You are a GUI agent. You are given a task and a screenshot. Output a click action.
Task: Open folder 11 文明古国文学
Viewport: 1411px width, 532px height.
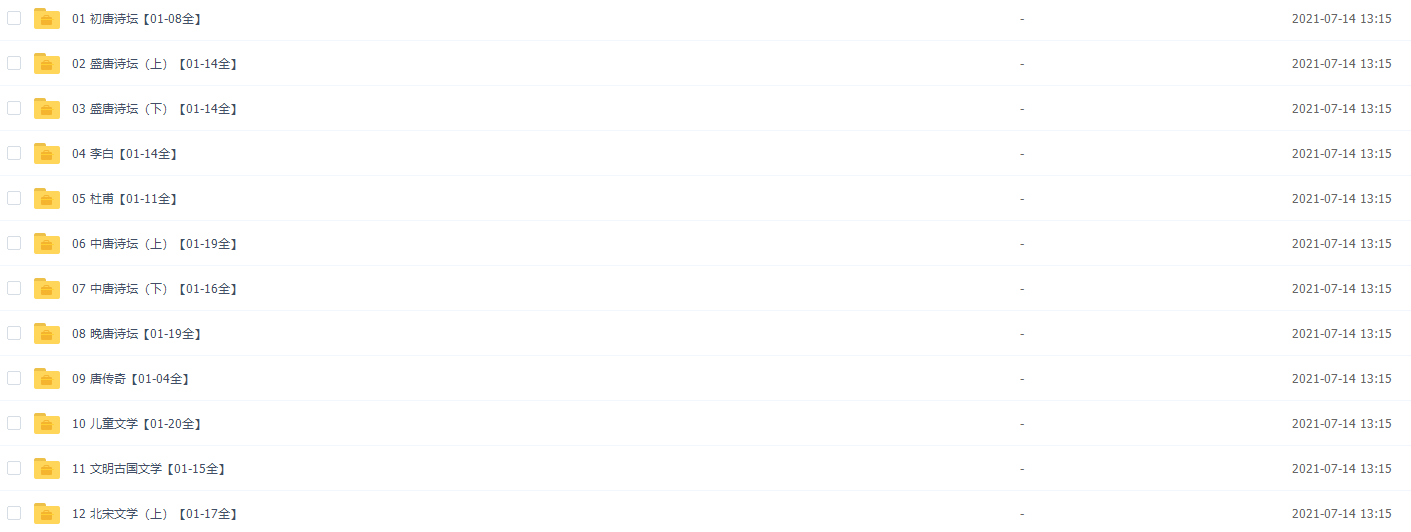point(148,469)
